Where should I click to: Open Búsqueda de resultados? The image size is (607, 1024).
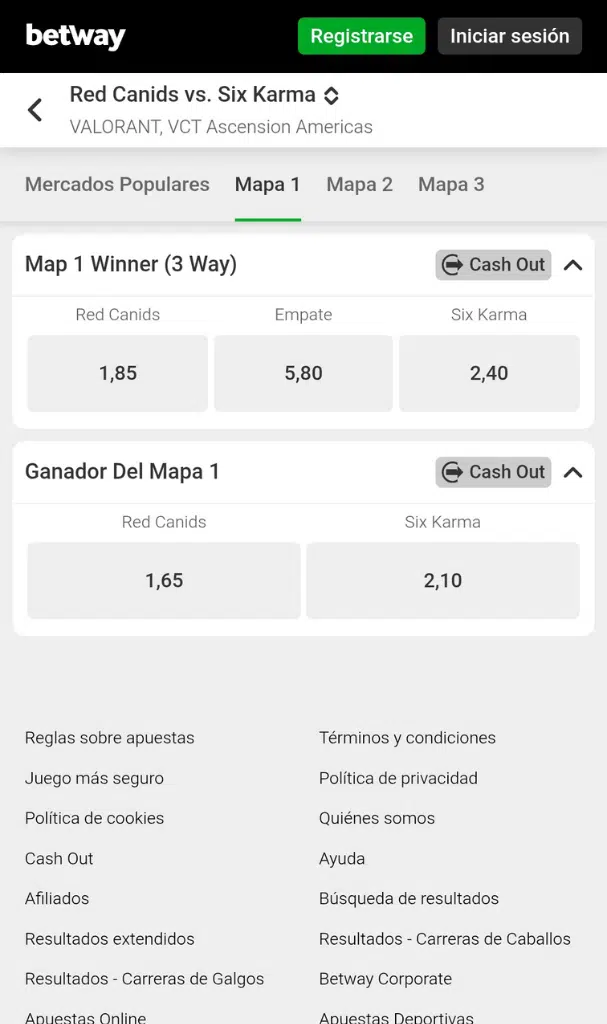(x=409, y=898)
